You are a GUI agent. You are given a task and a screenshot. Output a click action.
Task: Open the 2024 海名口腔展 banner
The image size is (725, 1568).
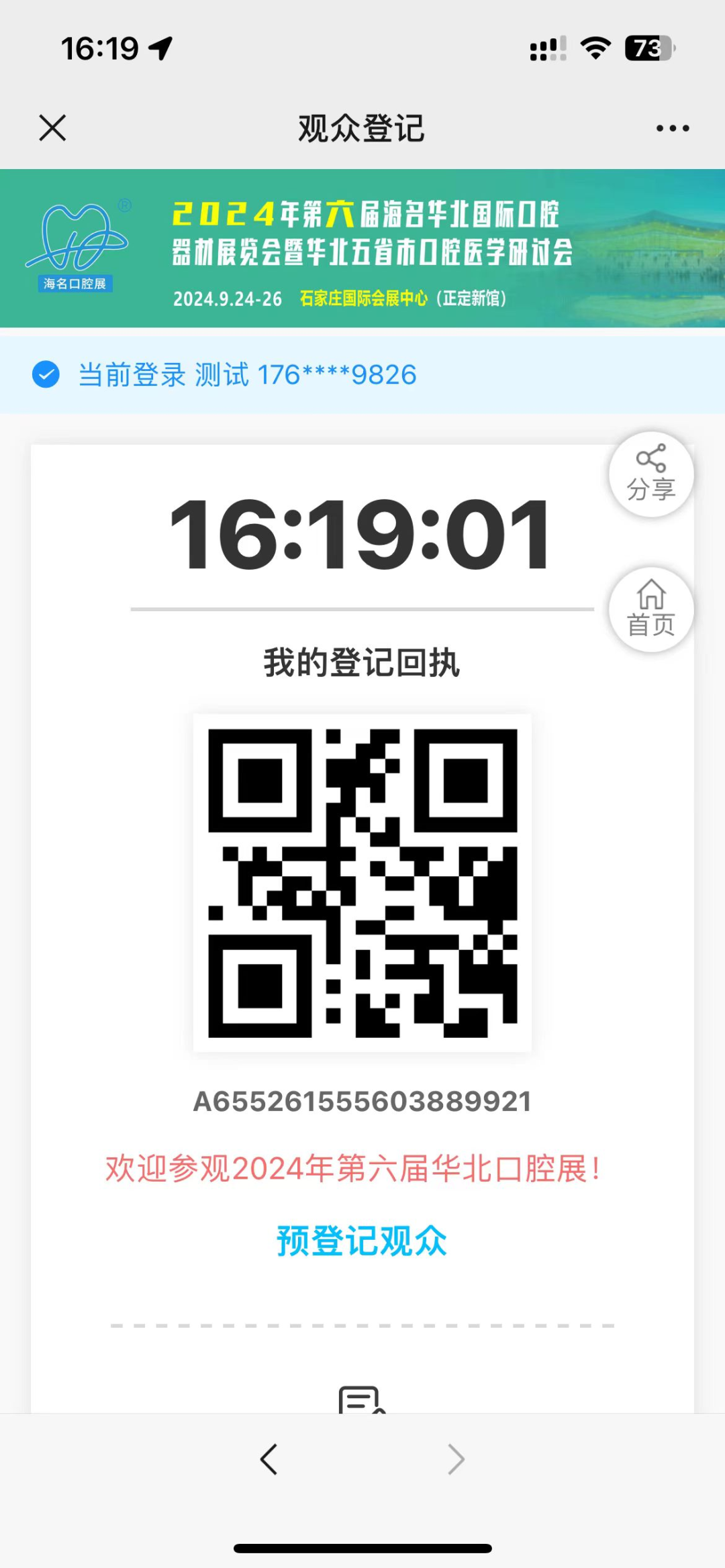click(x=362, y=248)
